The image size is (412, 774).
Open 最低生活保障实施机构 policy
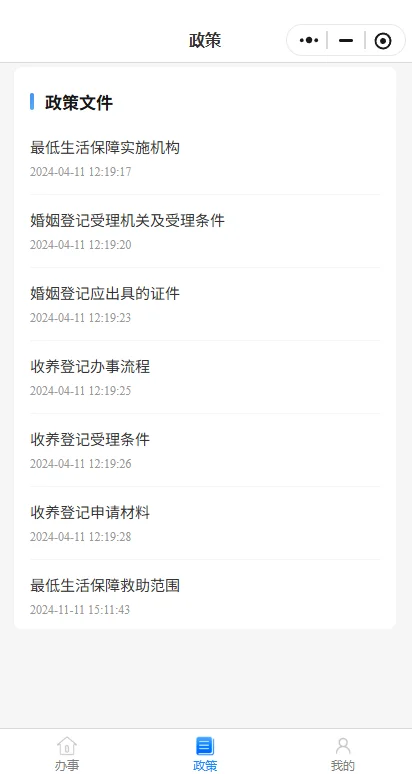[x=205, y=158]
